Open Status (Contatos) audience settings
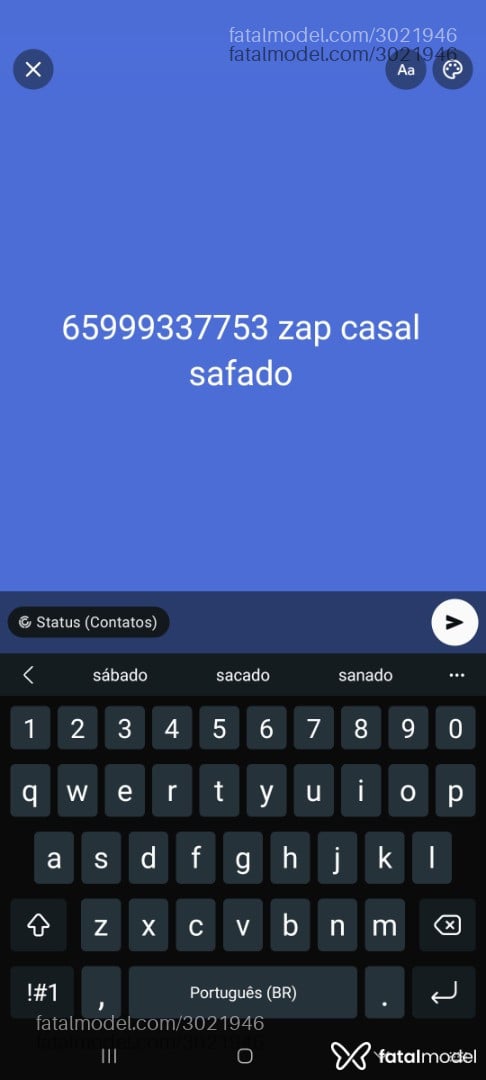The image size is (486, 1080). click(x=88, y=622)
